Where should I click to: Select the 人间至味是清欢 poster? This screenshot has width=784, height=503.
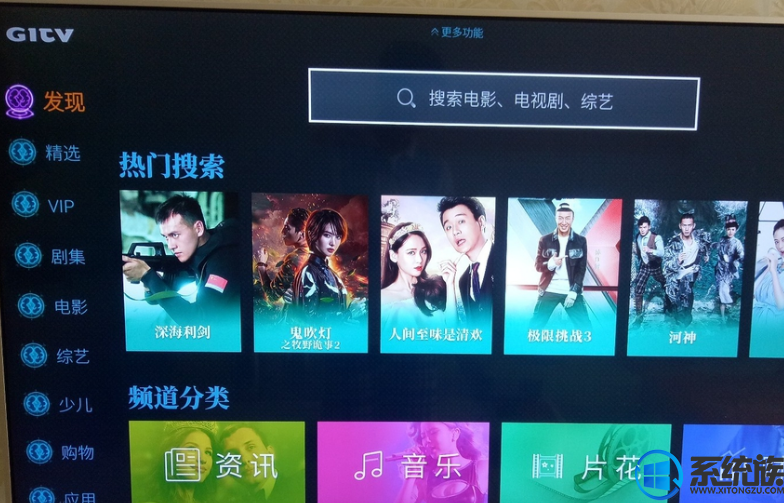(x=436, y=274)
